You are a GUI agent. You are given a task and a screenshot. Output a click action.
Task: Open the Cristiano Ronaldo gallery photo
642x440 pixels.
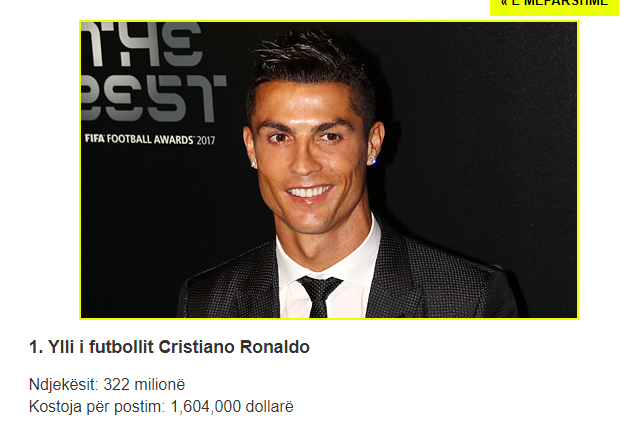(x=329, y=170)
